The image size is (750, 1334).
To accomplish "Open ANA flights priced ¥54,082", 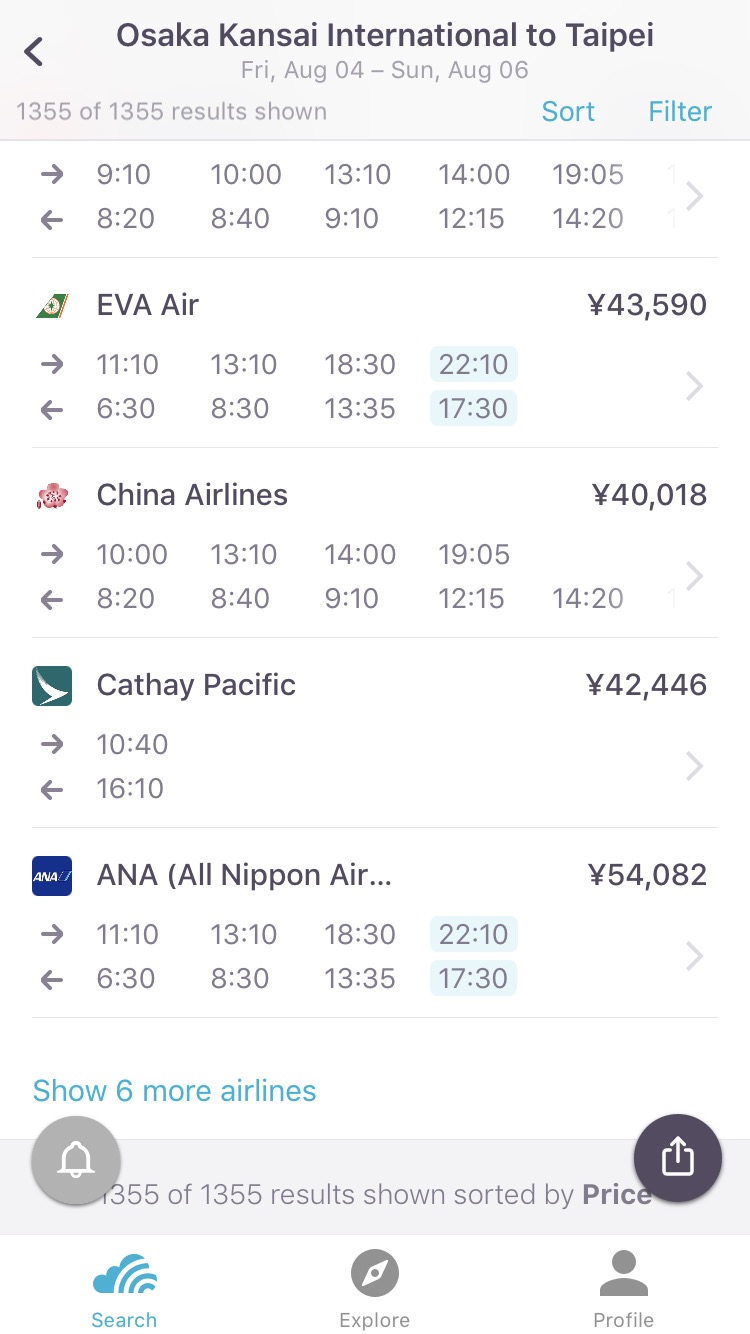I will pos(375,923).
